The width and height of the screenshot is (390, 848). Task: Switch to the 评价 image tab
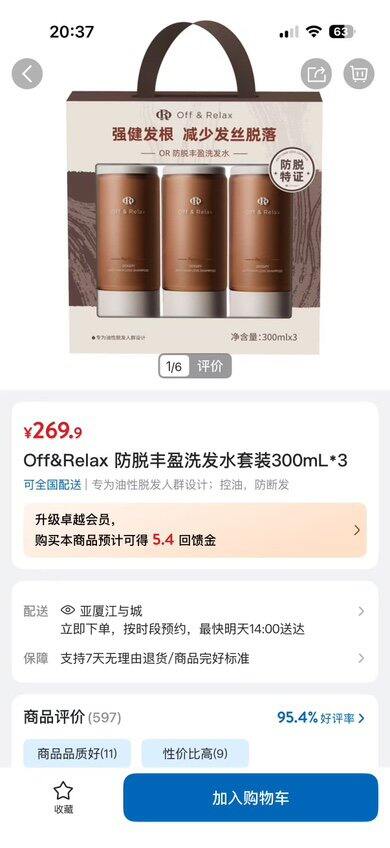click(210, 366)
